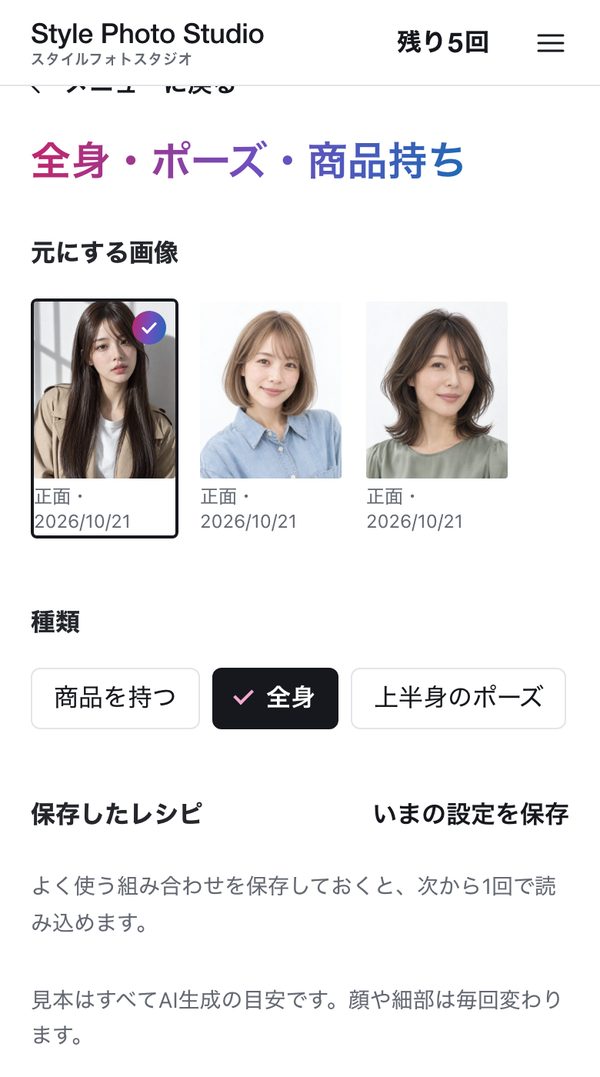Switch type to 上半身のポーズ
This screenshot has width=600, height=1077.
(x=459, y=699)
